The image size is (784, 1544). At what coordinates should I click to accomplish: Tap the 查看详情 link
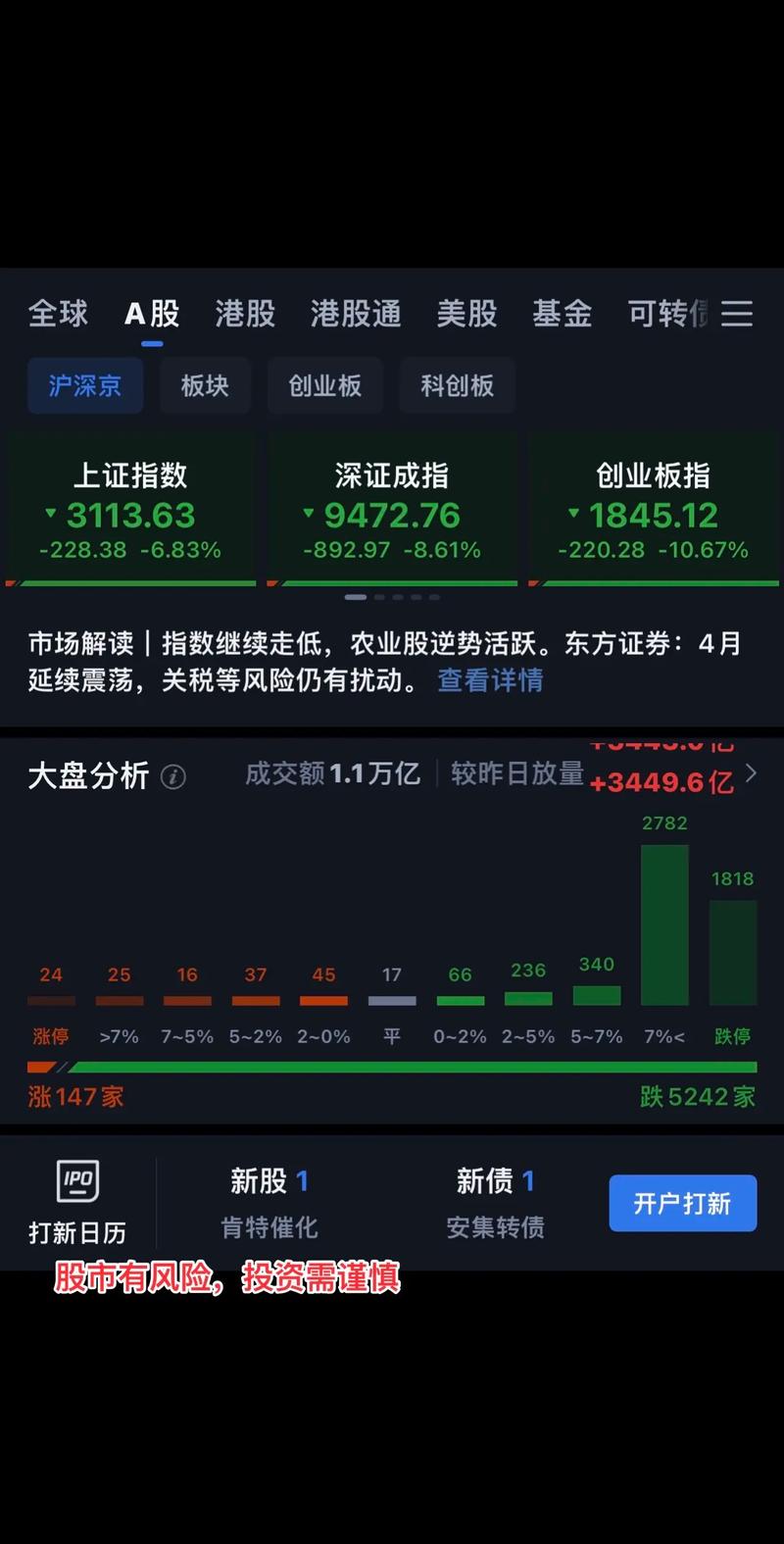[490, 680]
